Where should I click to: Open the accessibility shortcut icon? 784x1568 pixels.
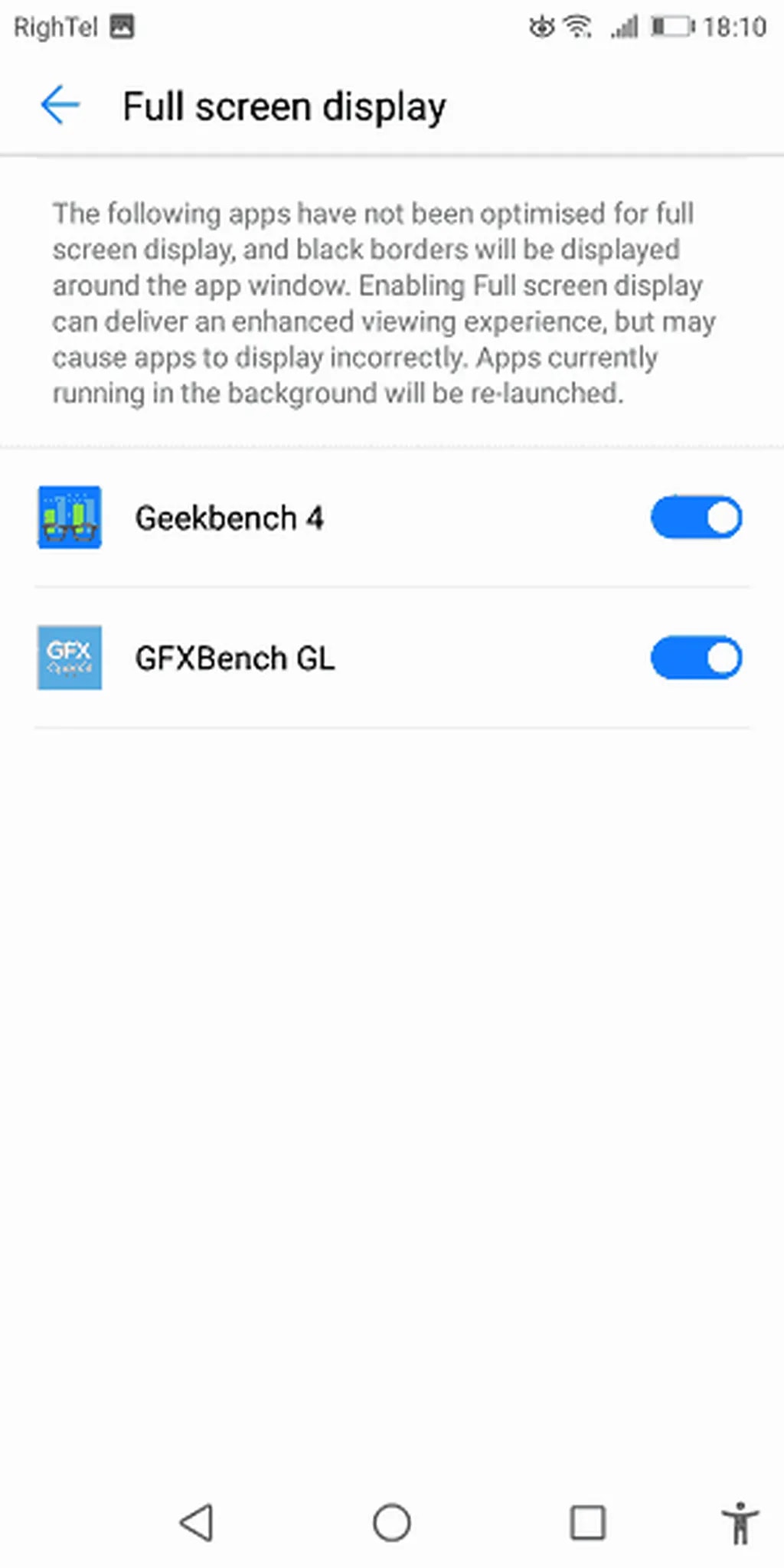[739, 1522]
